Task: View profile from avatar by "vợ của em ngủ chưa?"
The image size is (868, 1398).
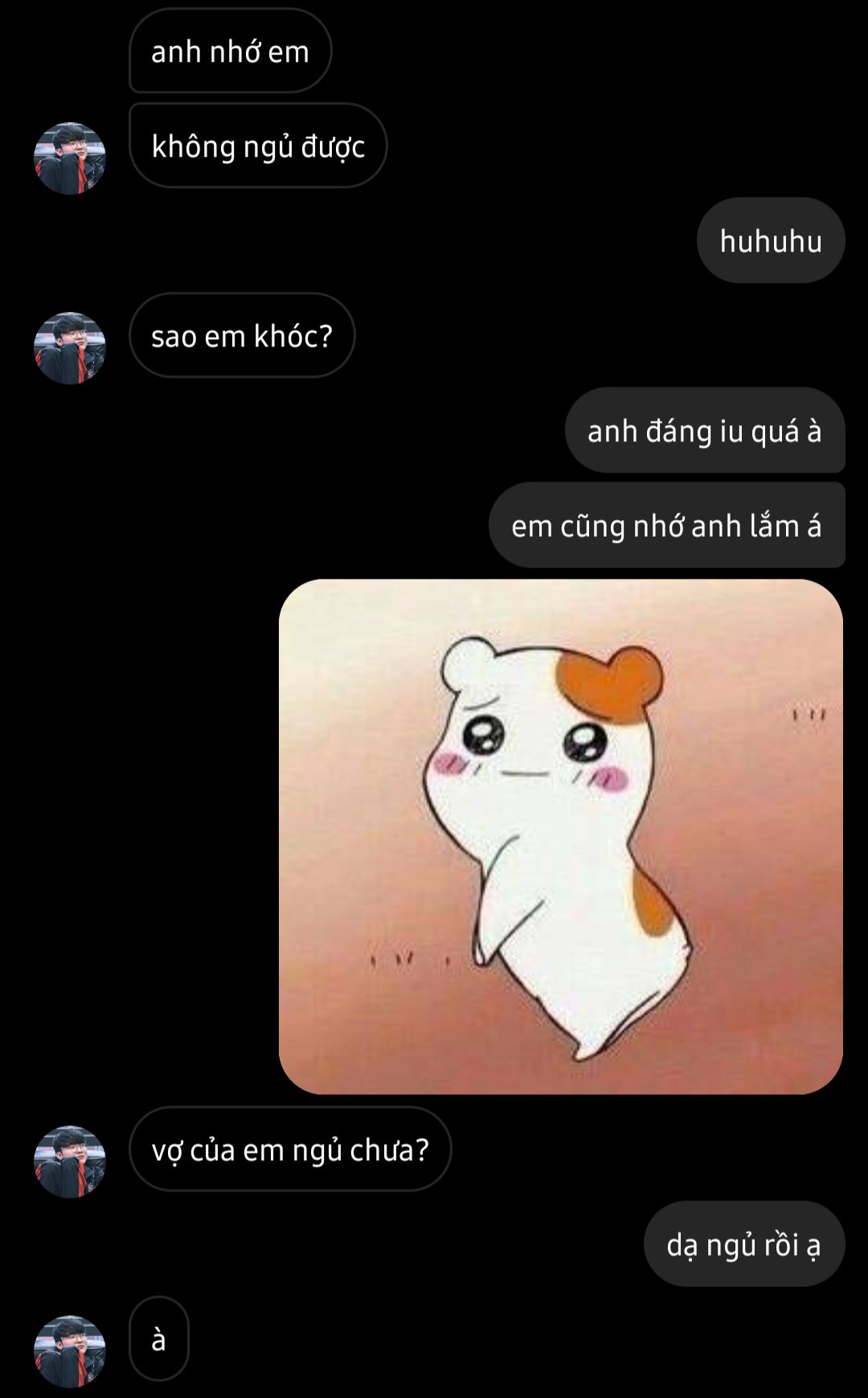Action: point(70,1162)
